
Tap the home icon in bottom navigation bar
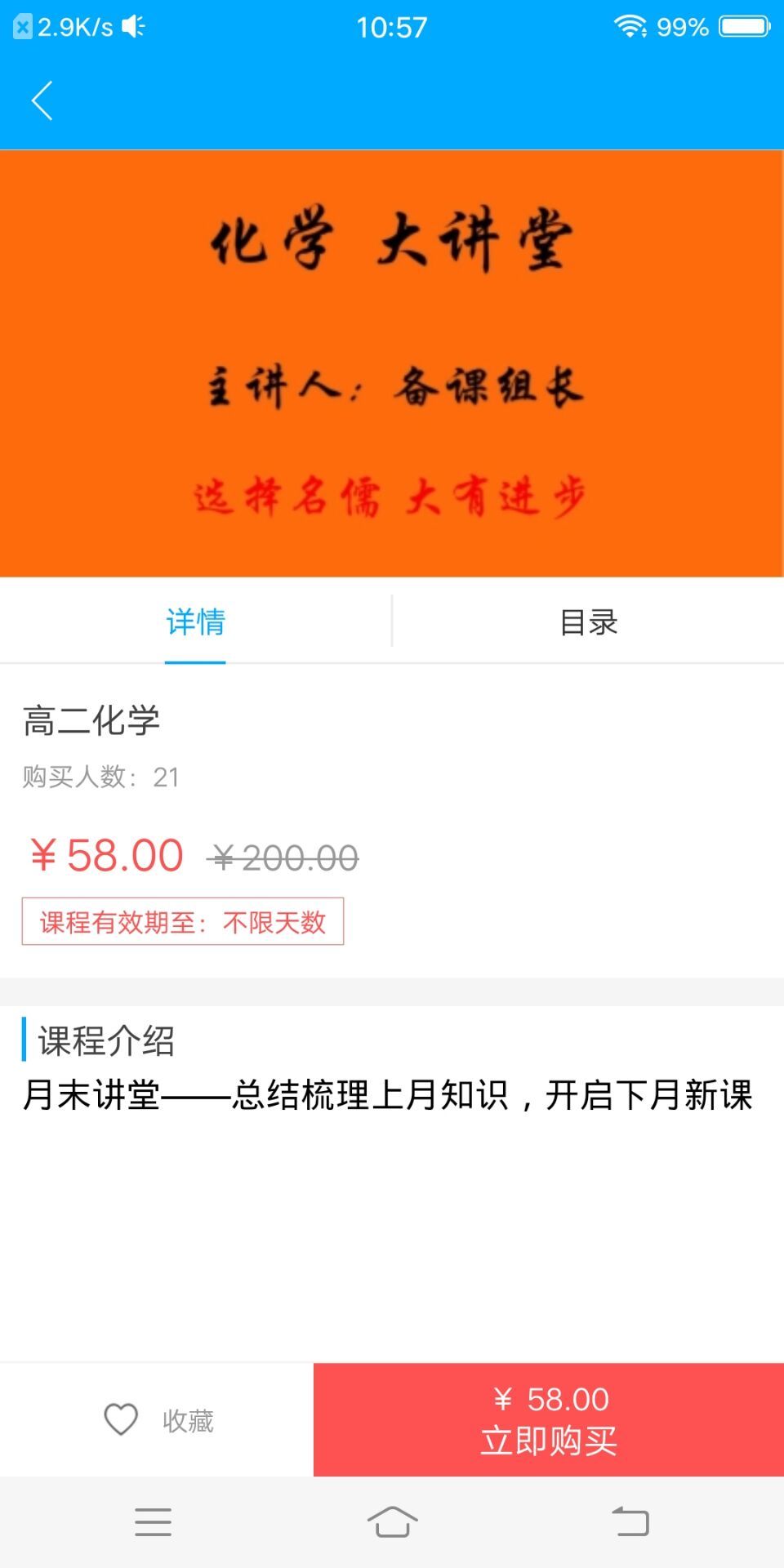[x=392, y=1524]
